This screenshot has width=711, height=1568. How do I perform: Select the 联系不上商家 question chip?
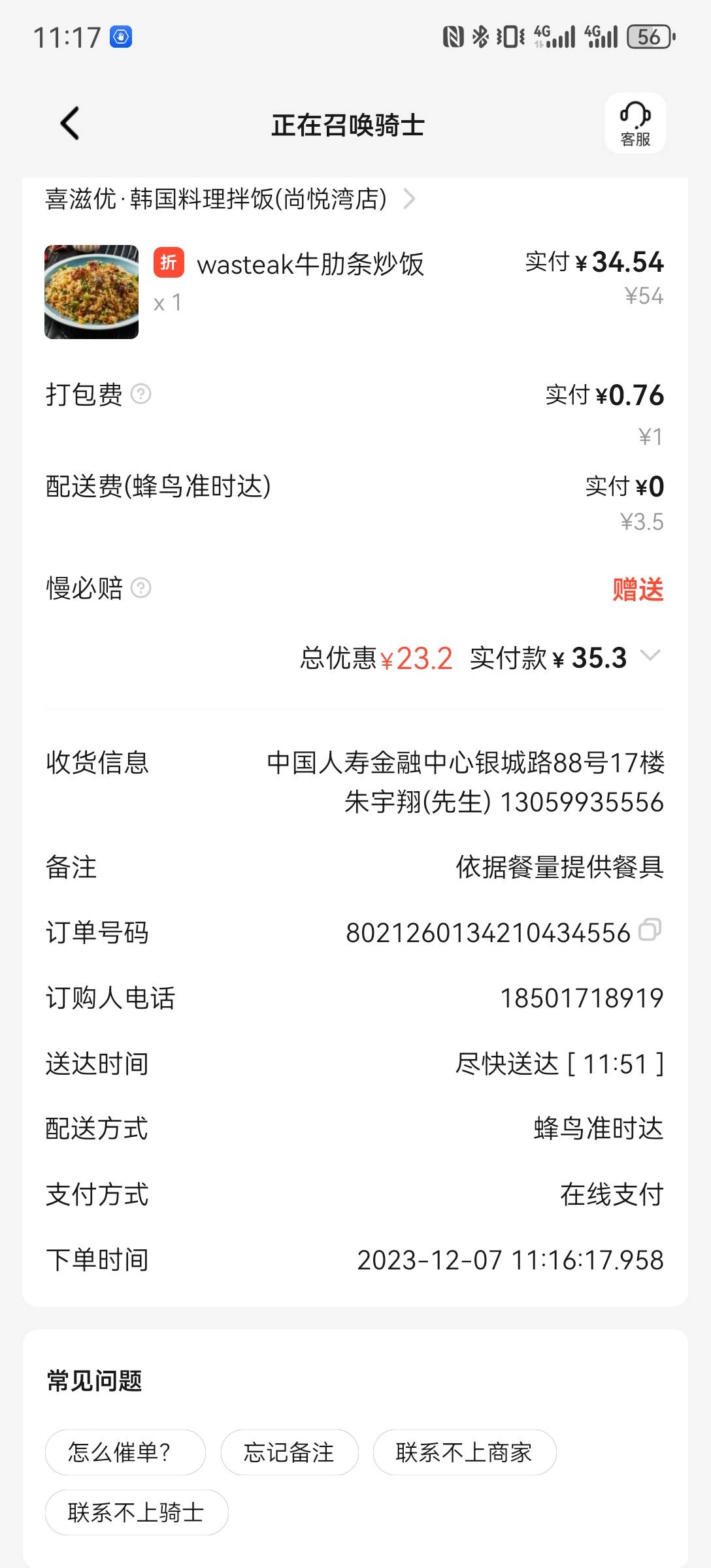465,1452
